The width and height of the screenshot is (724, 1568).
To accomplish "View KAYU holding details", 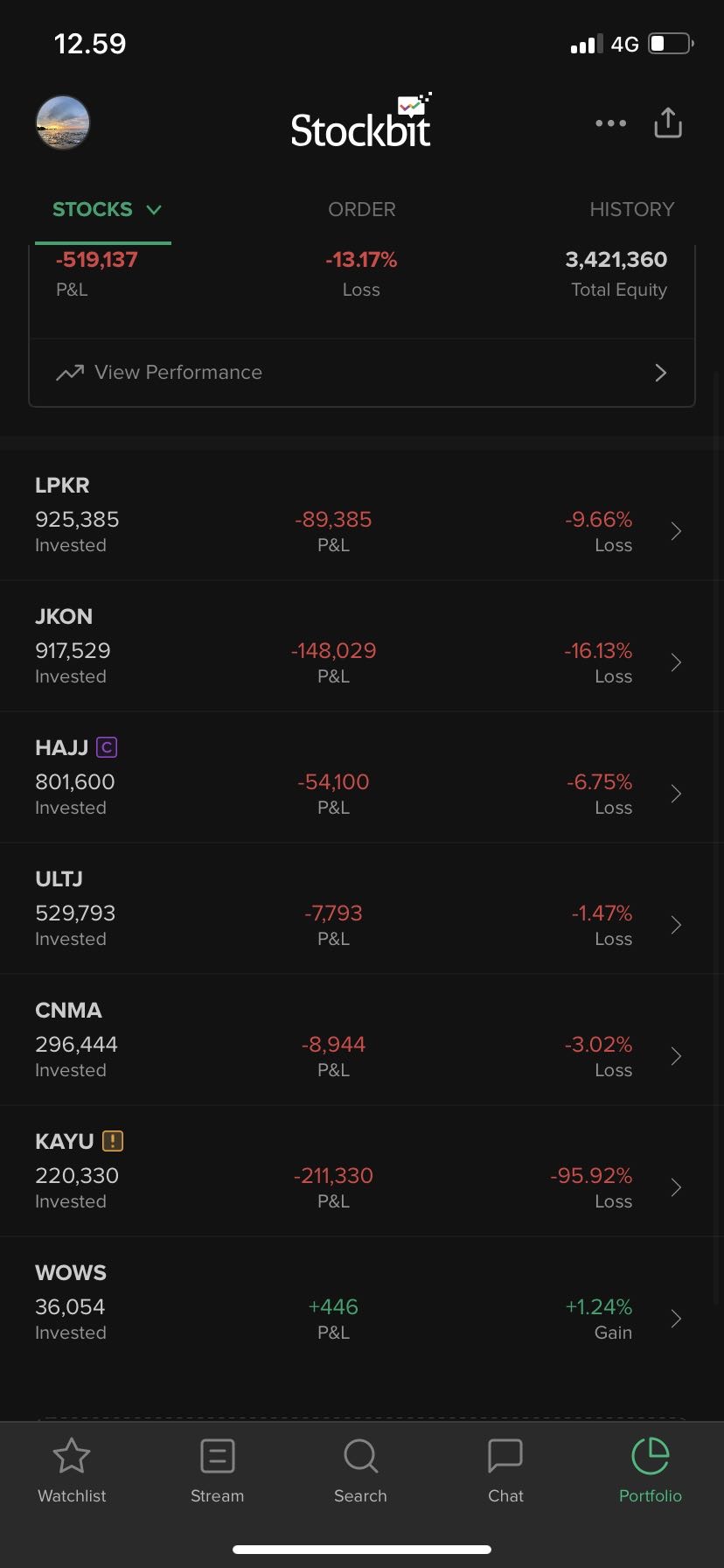I will [361, 1172].
